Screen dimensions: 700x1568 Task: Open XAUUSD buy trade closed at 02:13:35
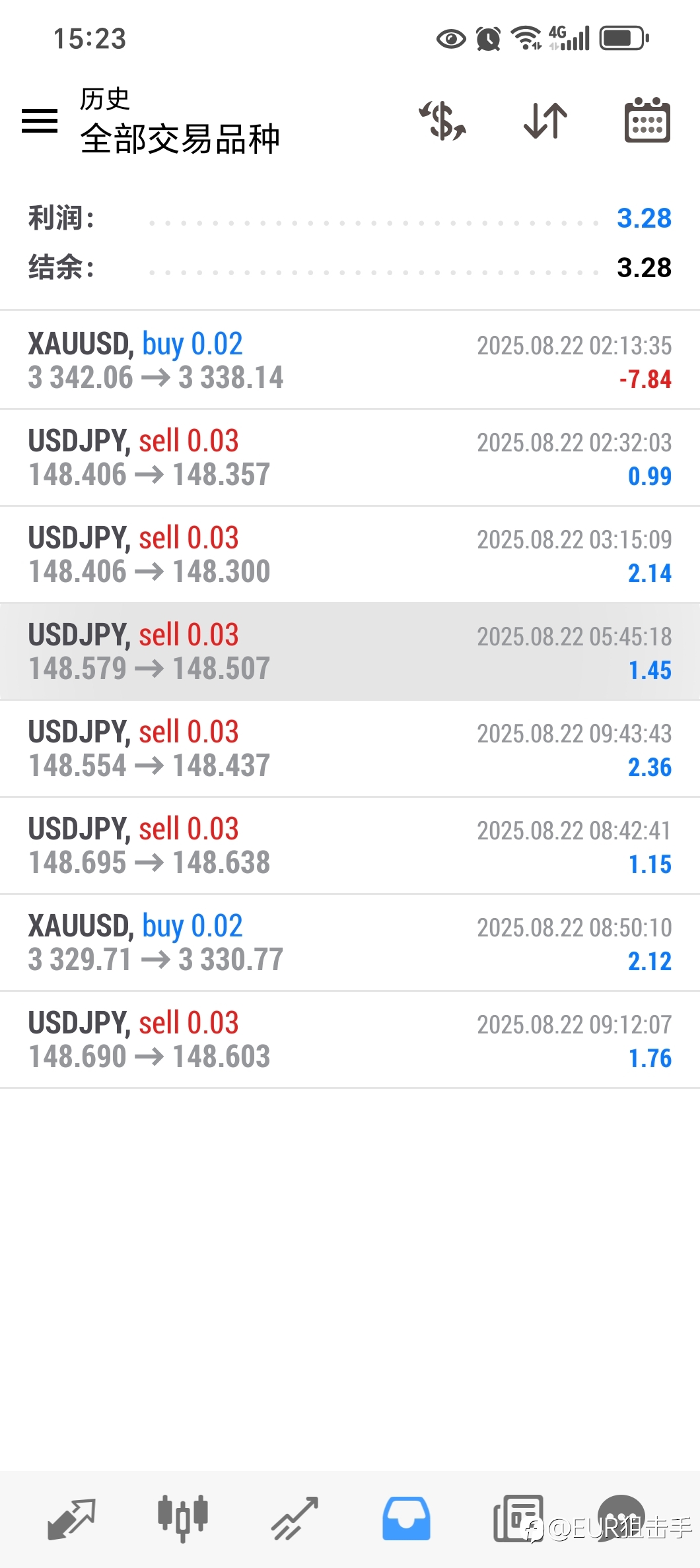pyautogui.click(x=350, y=360)
